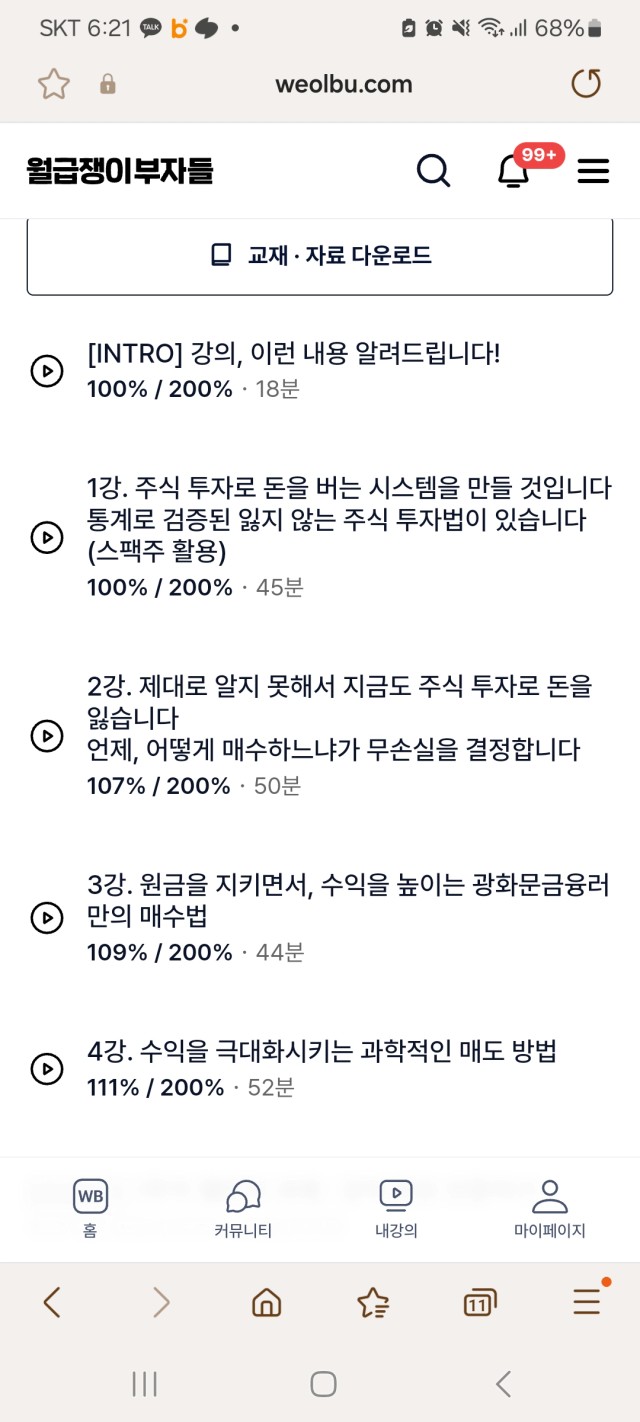Image resolution: width=640 pixels, height=1422 pixels.
Task: Switch to the 커뮤니티 tab
Action: pyautogui.click(x=243, y=1209)
